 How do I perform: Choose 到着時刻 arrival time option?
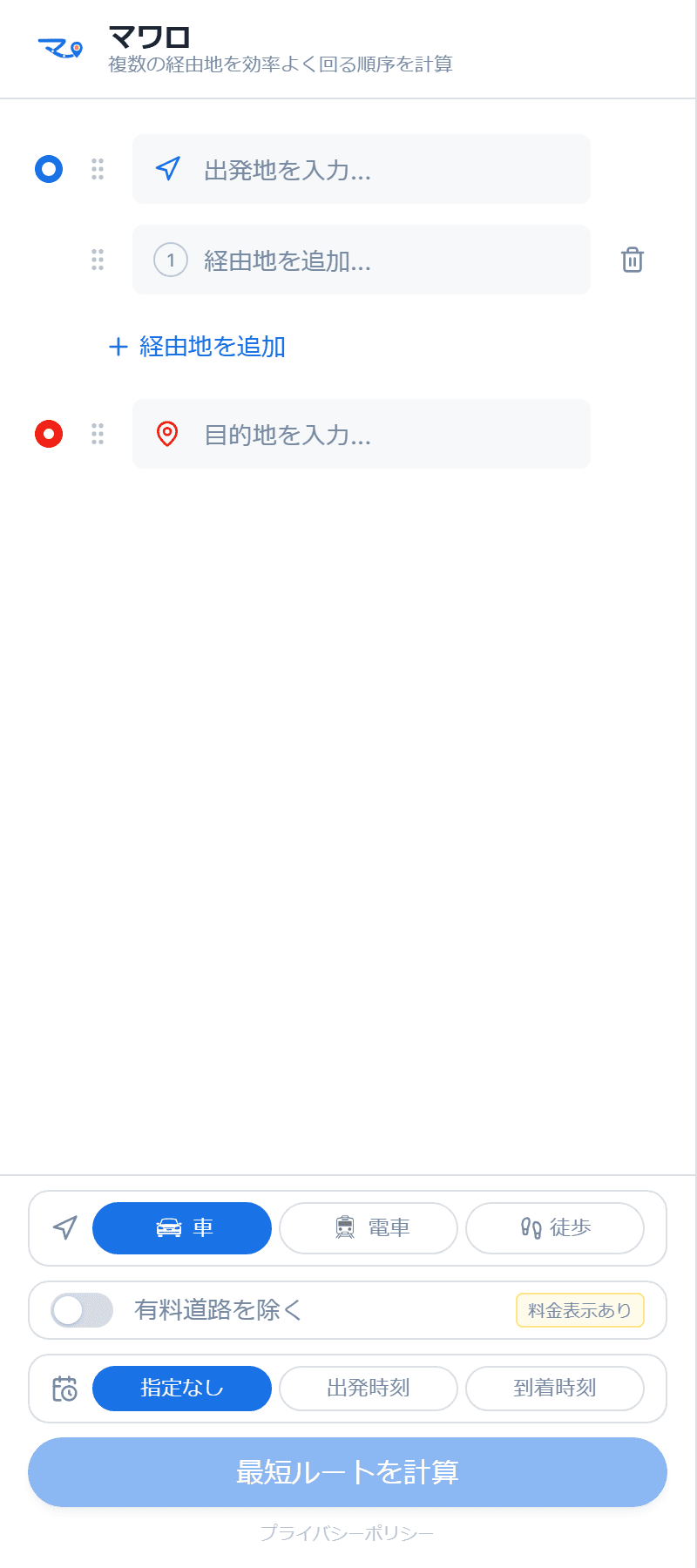pyautogui.click(x=555, y=1389)
